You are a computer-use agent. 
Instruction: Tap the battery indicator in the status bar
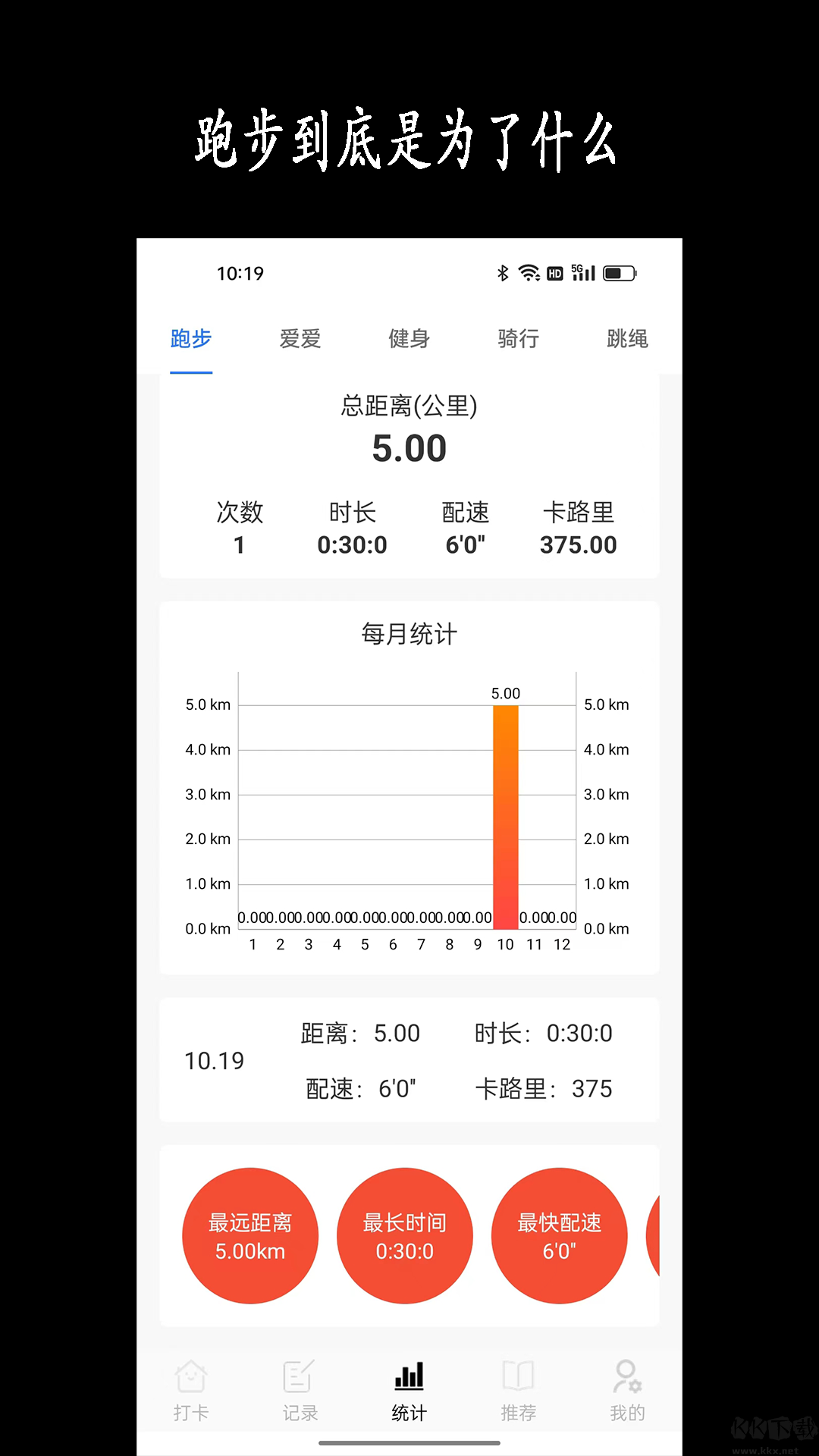(x=620, y=272)
